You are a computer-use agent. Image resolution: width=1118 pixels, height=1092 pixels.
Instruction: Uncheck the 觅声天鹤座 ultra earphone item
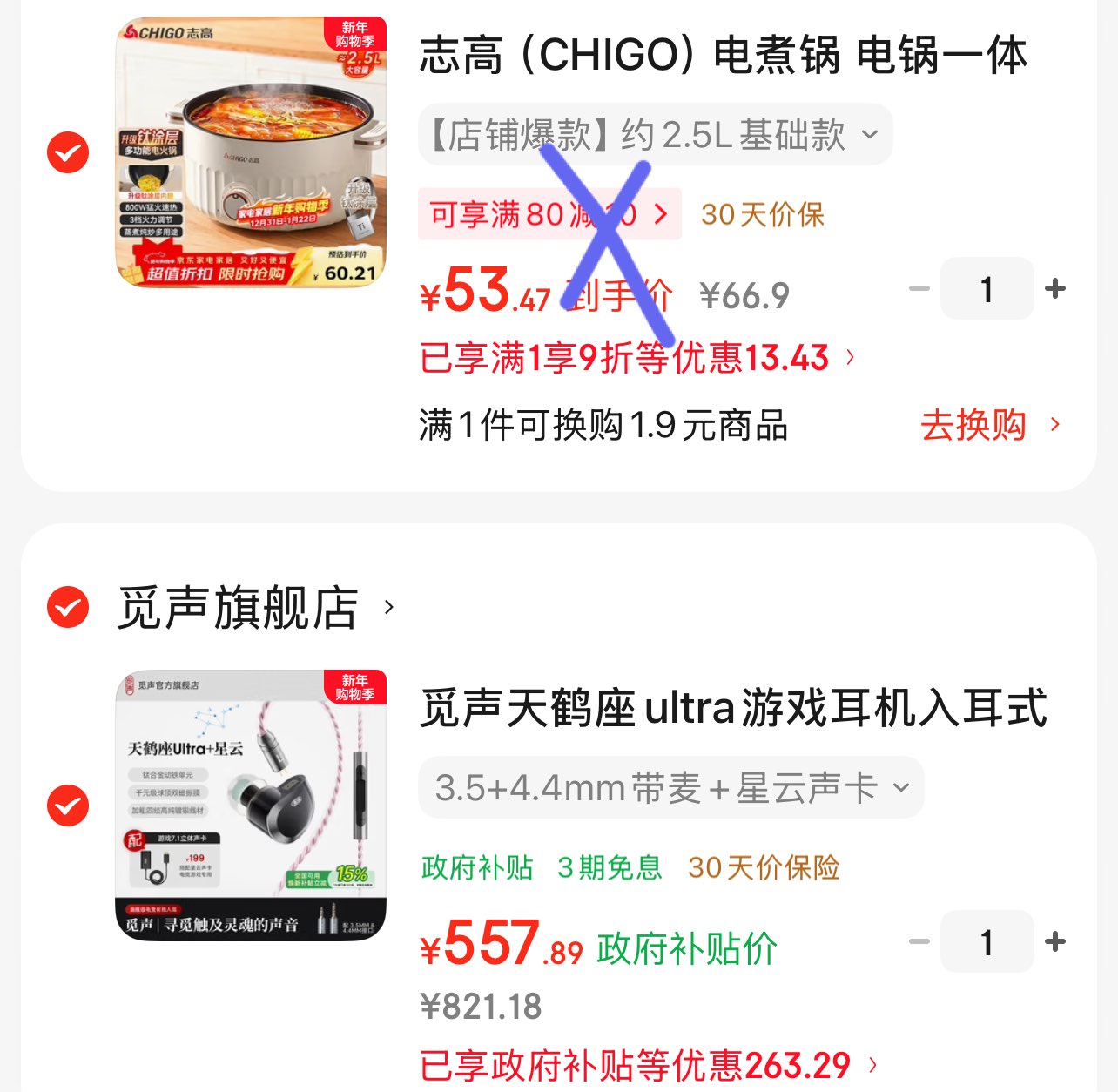pos(68,806)
